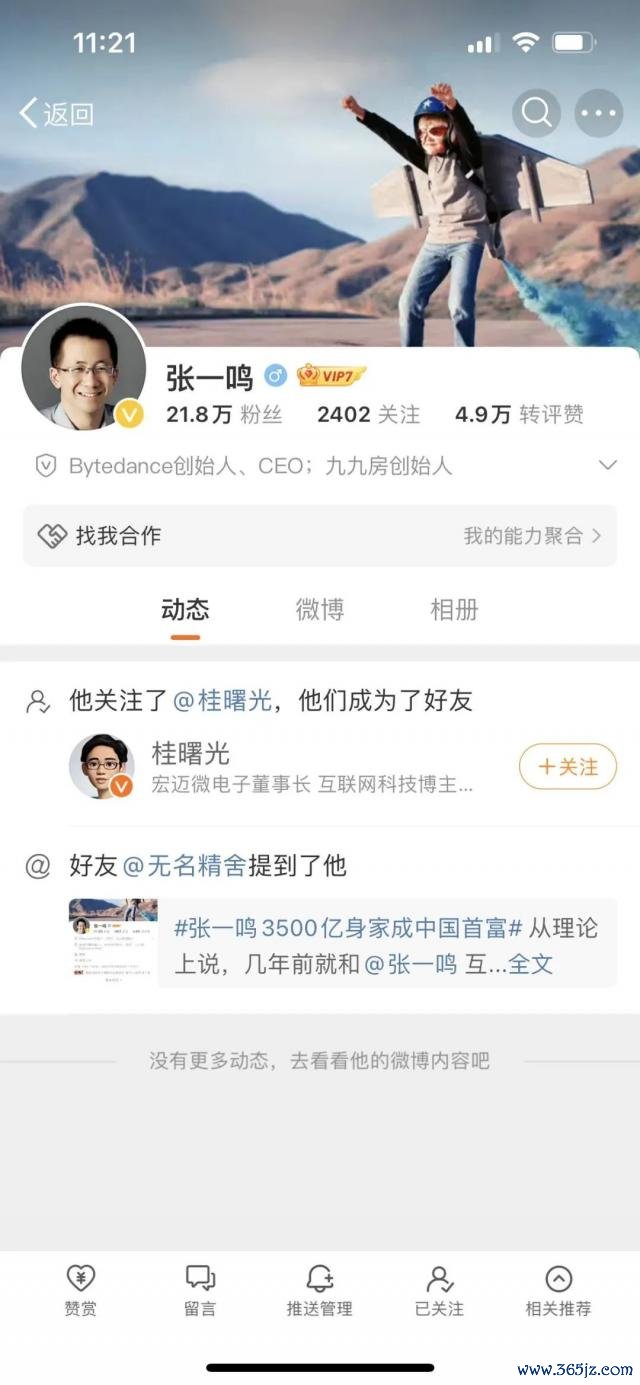Viewport: 640px width, 1385px height.
Task: Open the three-dot overflow menu
Action: pos(598,114)
